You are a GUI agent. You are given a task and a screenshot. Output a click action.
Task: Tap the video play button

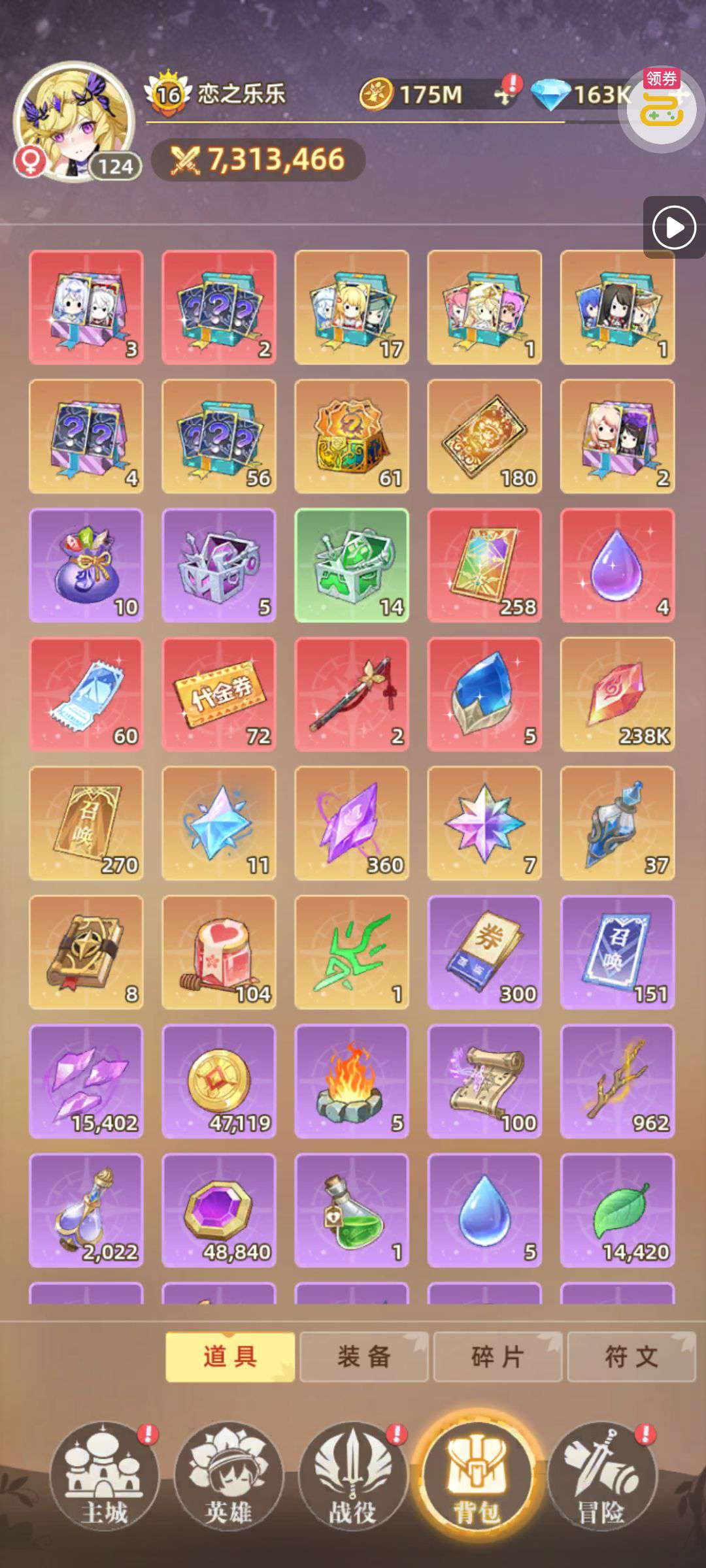click(x=674, y=228)
